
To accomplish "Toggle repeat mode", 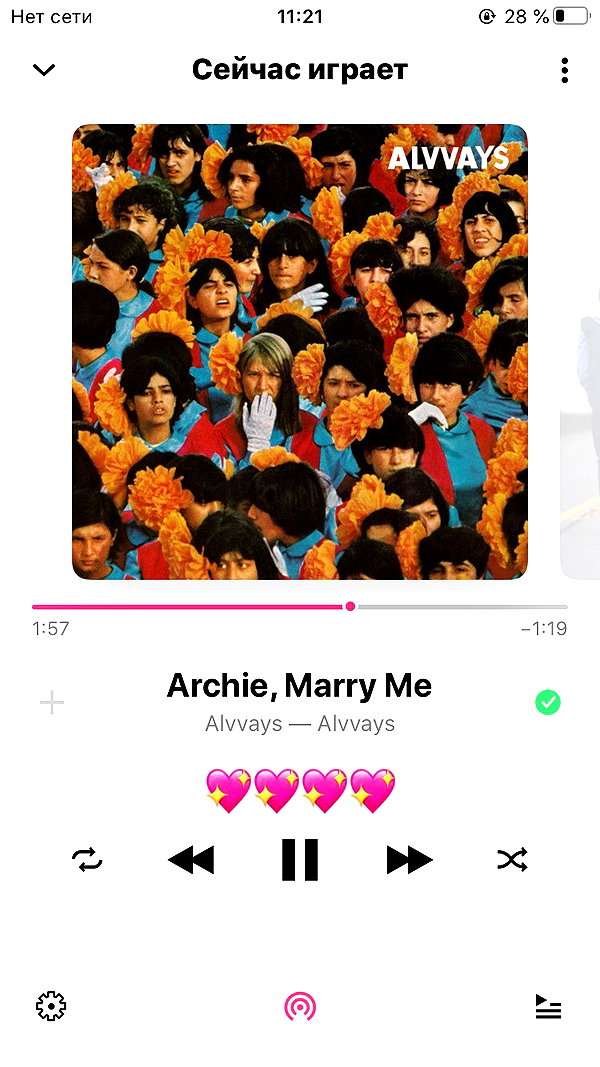I will point(87,860).
